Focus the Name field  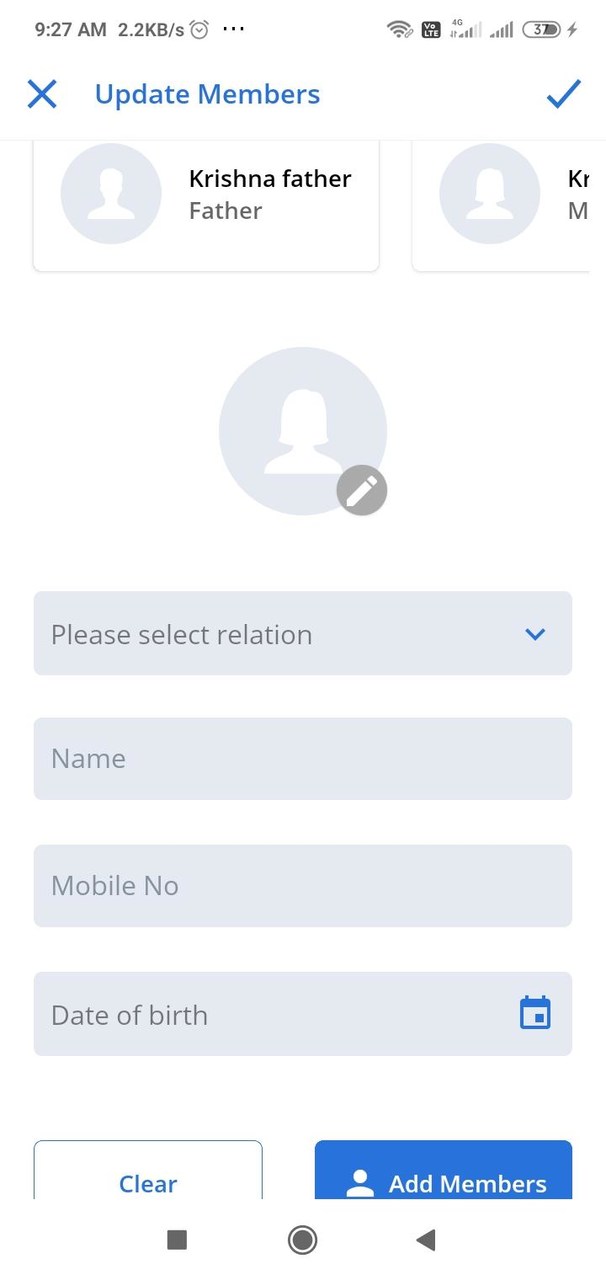click(x=303, y=759)
